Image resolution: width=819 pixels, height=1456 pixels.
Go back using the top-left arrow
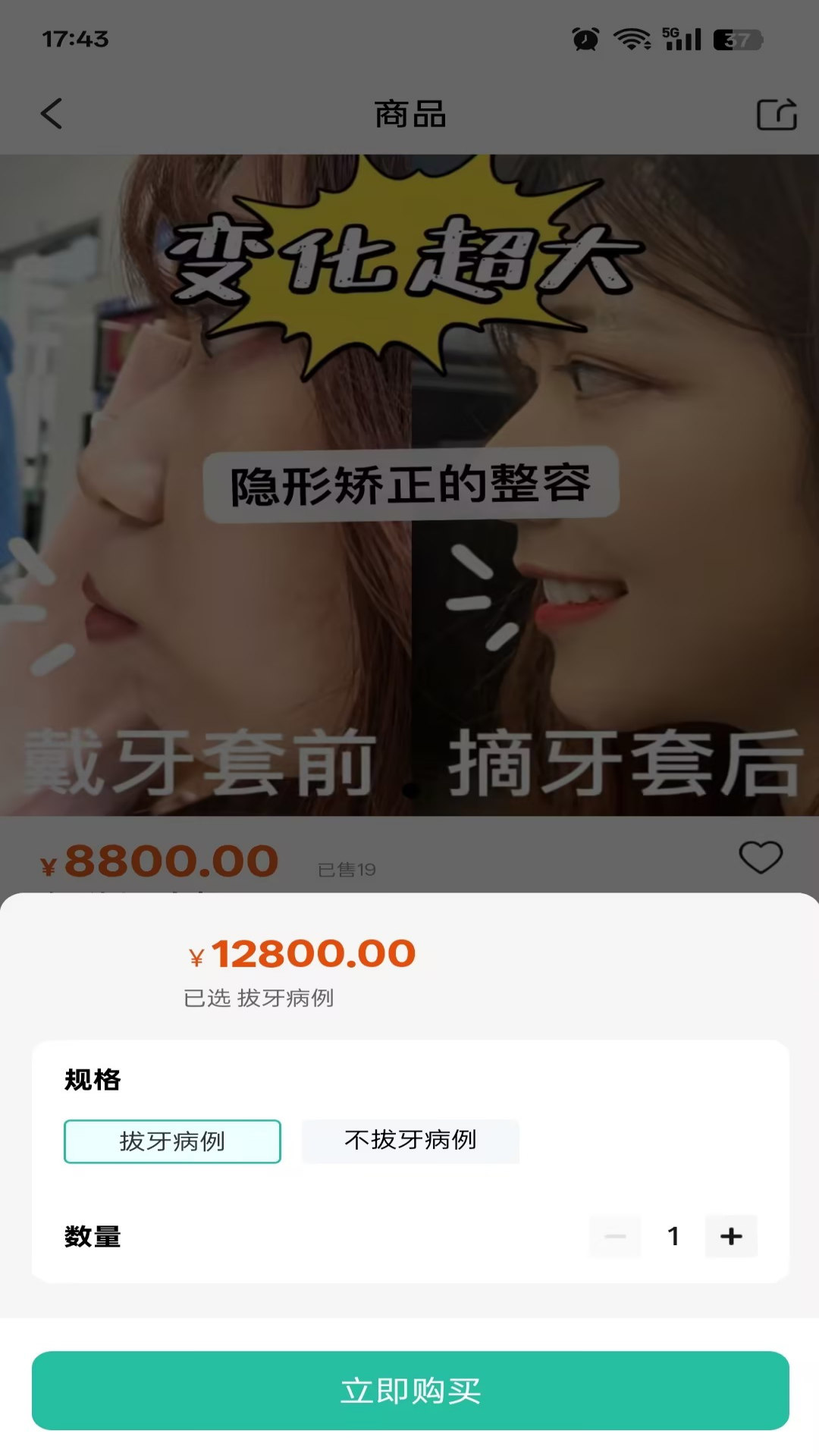click(52, 115)
